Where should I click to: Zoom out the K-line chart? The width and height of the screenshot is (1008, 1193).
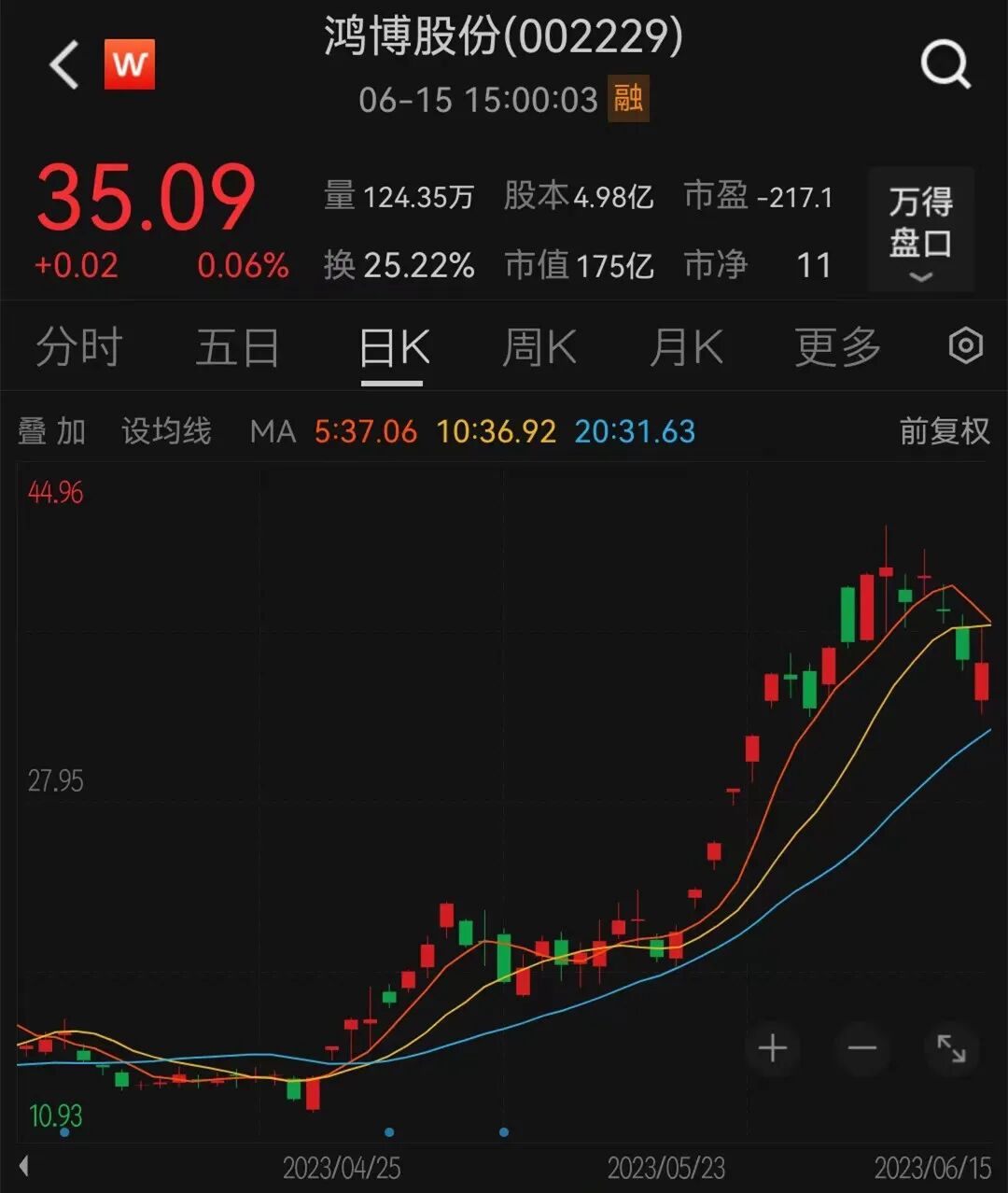(x=861, y=1048)
